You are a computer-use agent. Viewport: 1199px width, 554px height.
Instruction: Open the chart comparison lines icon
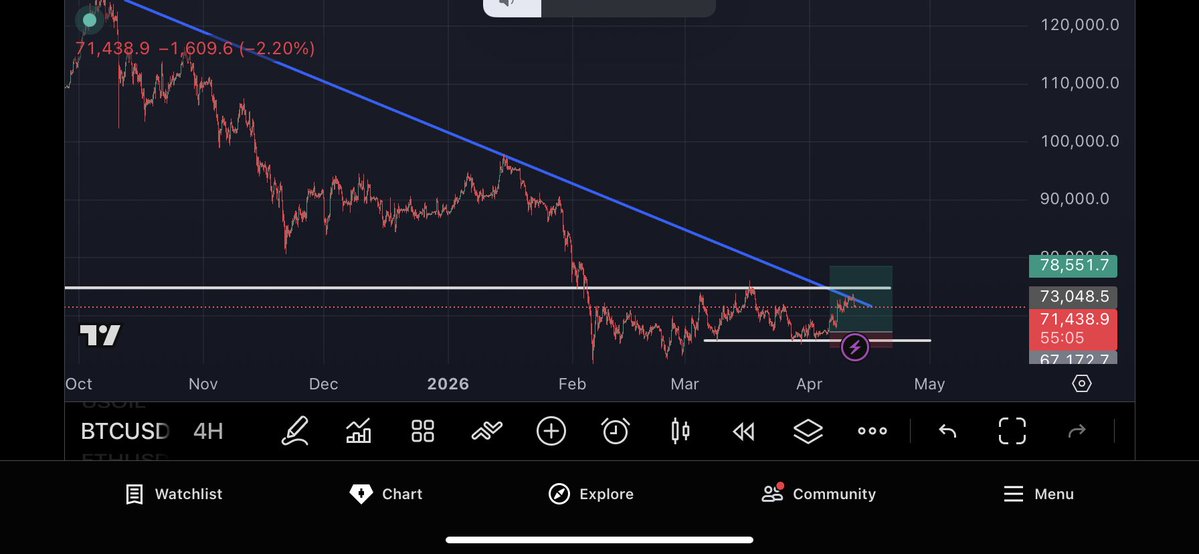coord(487,431)
